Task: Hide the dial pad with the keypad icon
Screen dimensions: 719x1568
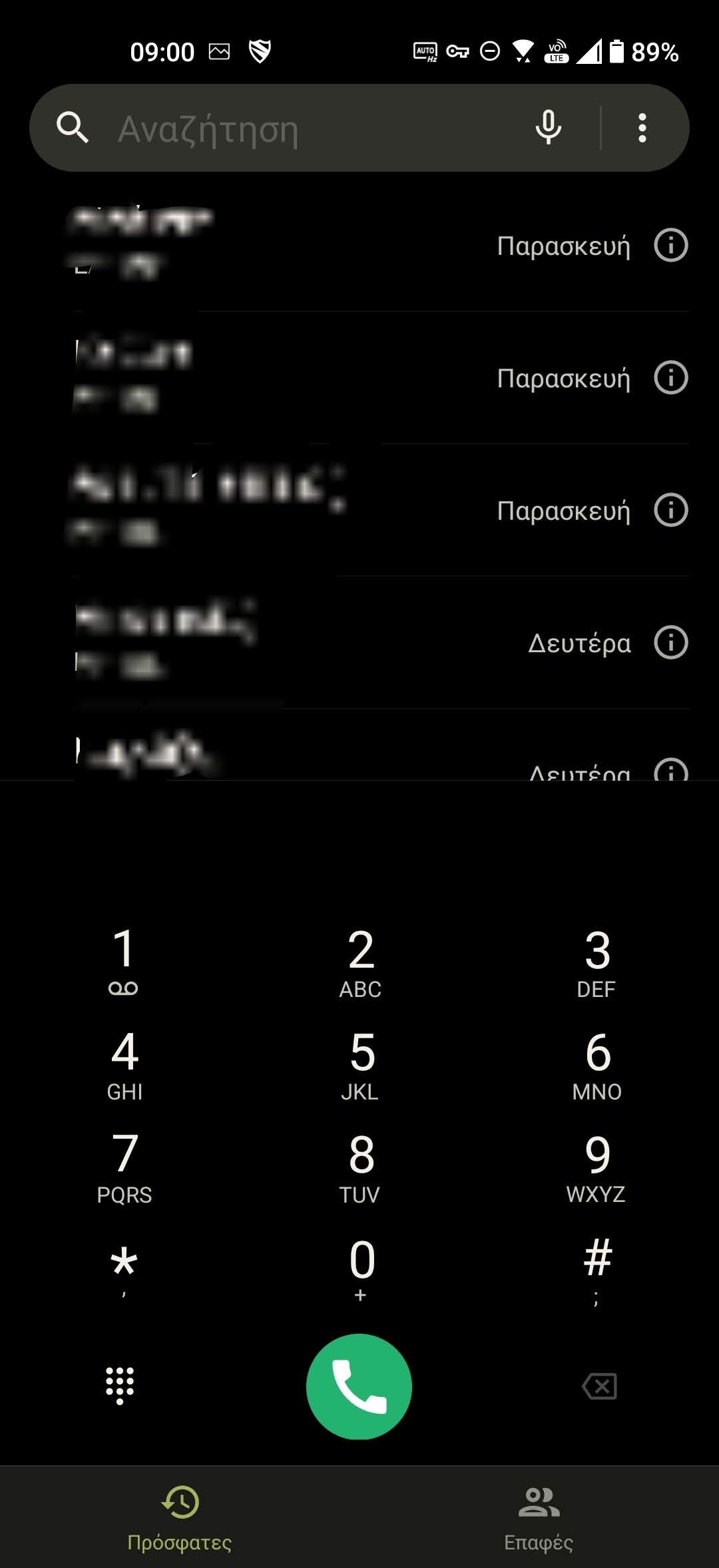Action: [120, 1386]
